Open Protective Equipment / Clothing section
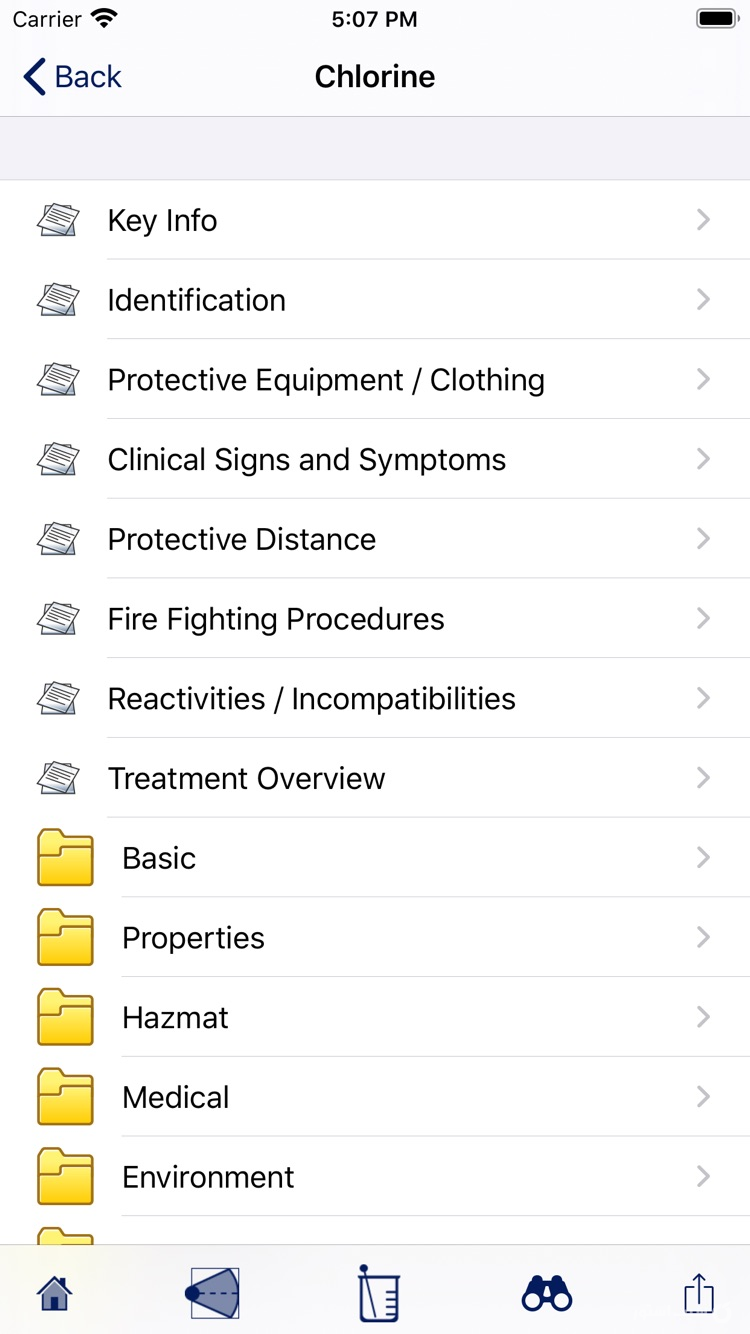Screen dimensions: 750x1334 point(375,379)
